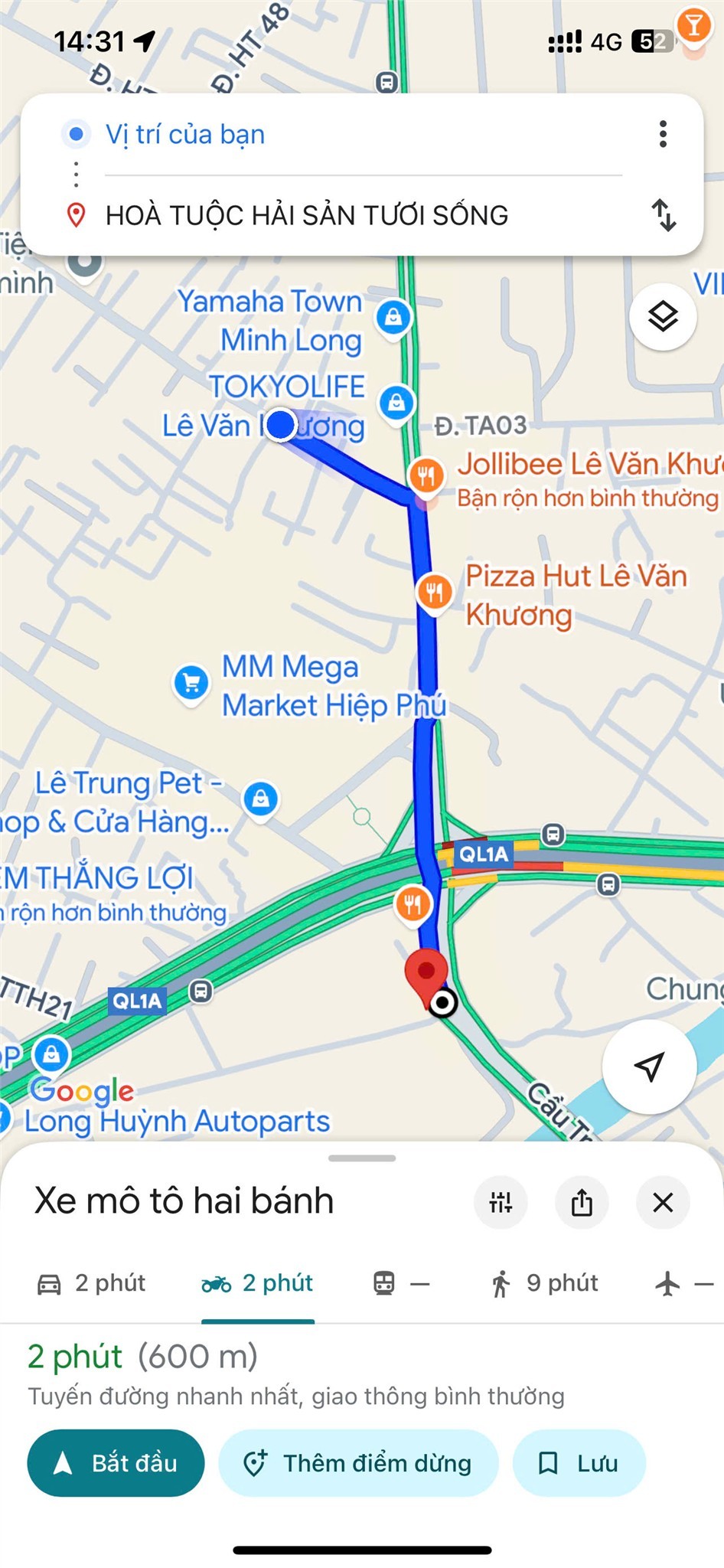Open Pizza Hut Lê Văn Khương marker
724x1568 pixels.
[x=434, y=592]
